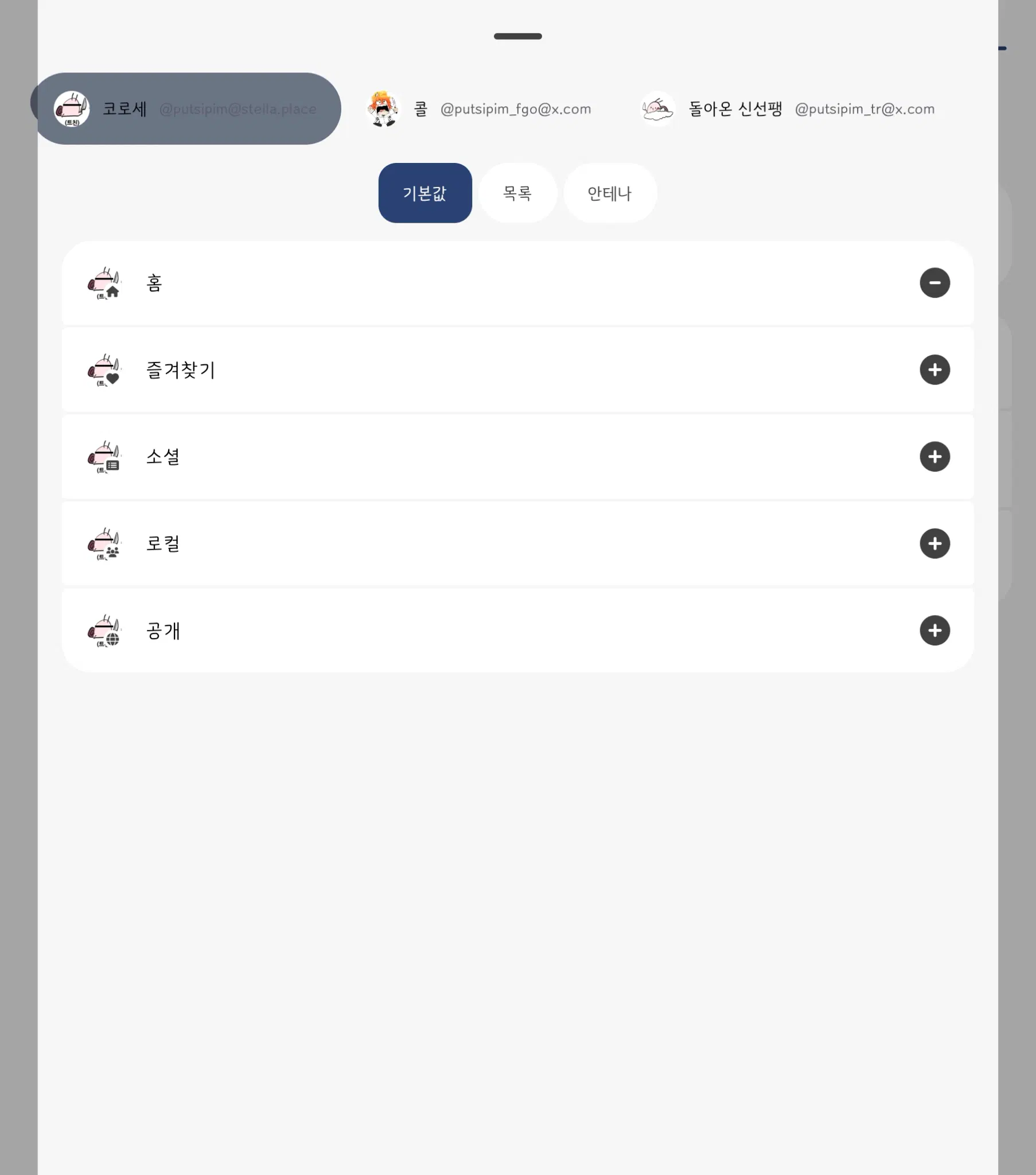1036x1175 pixels.
Task: Switch to the 돌아온 신선팽 account
Action: (x=788, y=108)
